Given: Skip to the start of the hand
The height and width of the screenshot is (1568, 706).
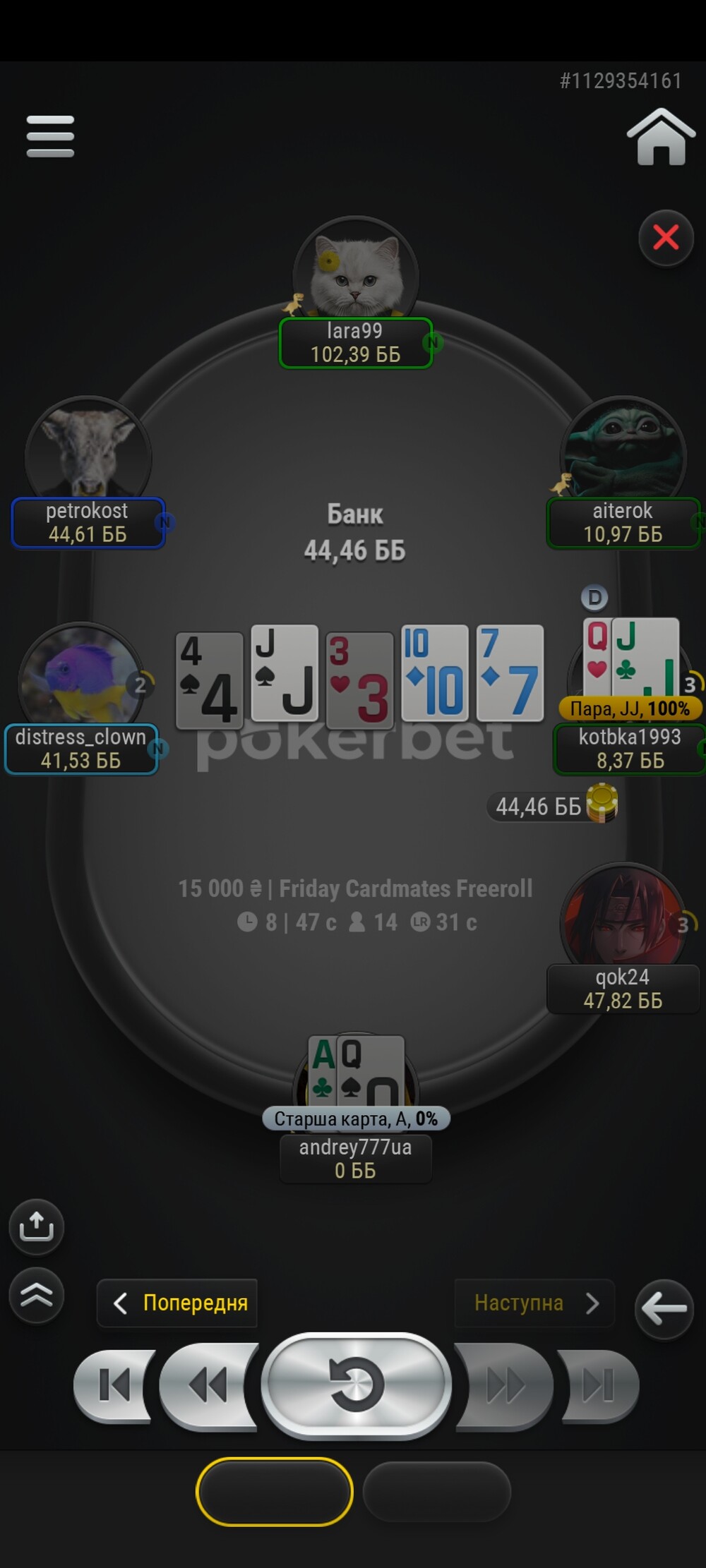Looking at the screenshot, I should coord(114,1385).
